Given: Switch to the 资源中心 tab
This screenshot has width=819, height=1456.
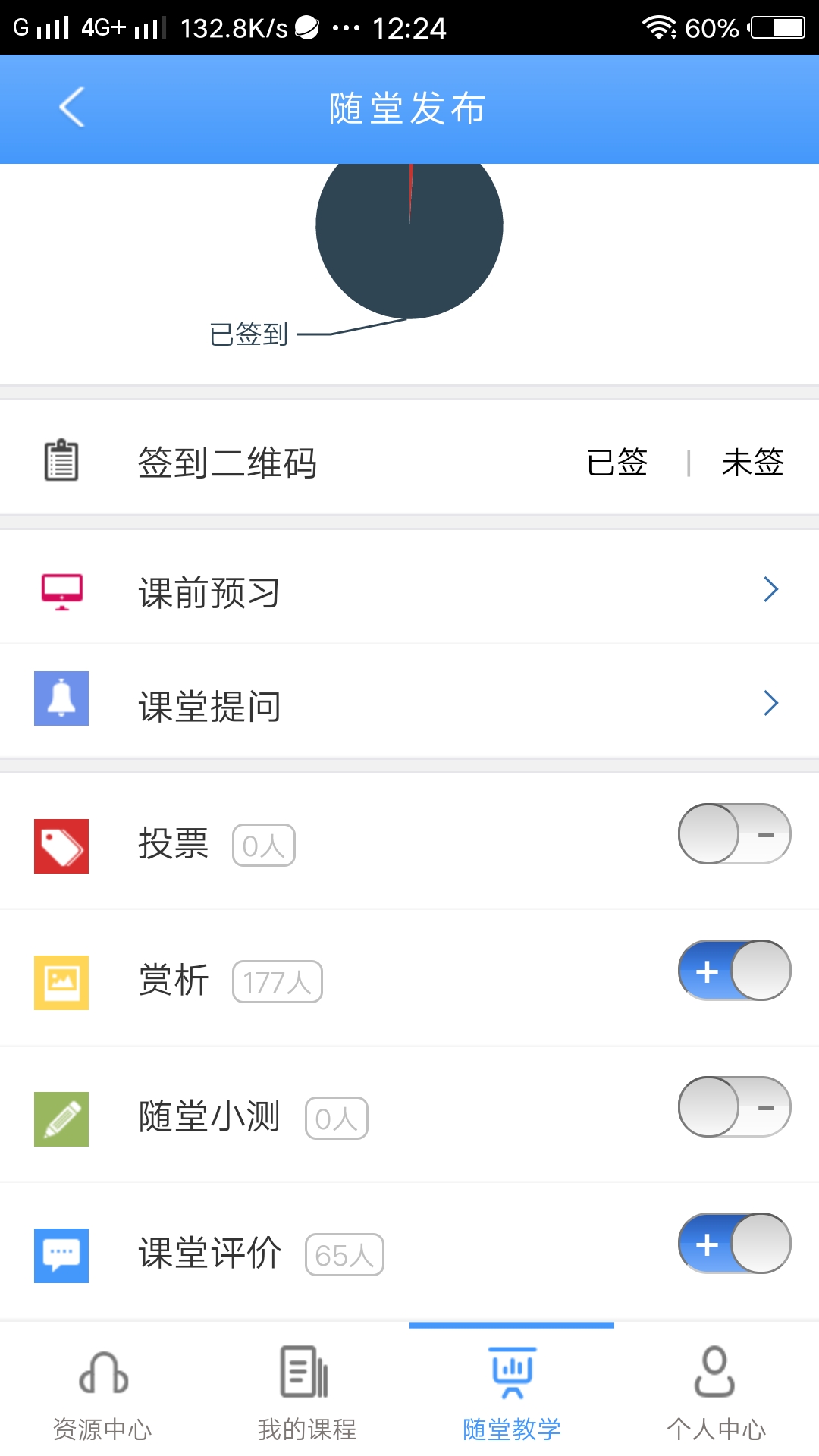Looking at the screenshot, I should (102, 1394).
